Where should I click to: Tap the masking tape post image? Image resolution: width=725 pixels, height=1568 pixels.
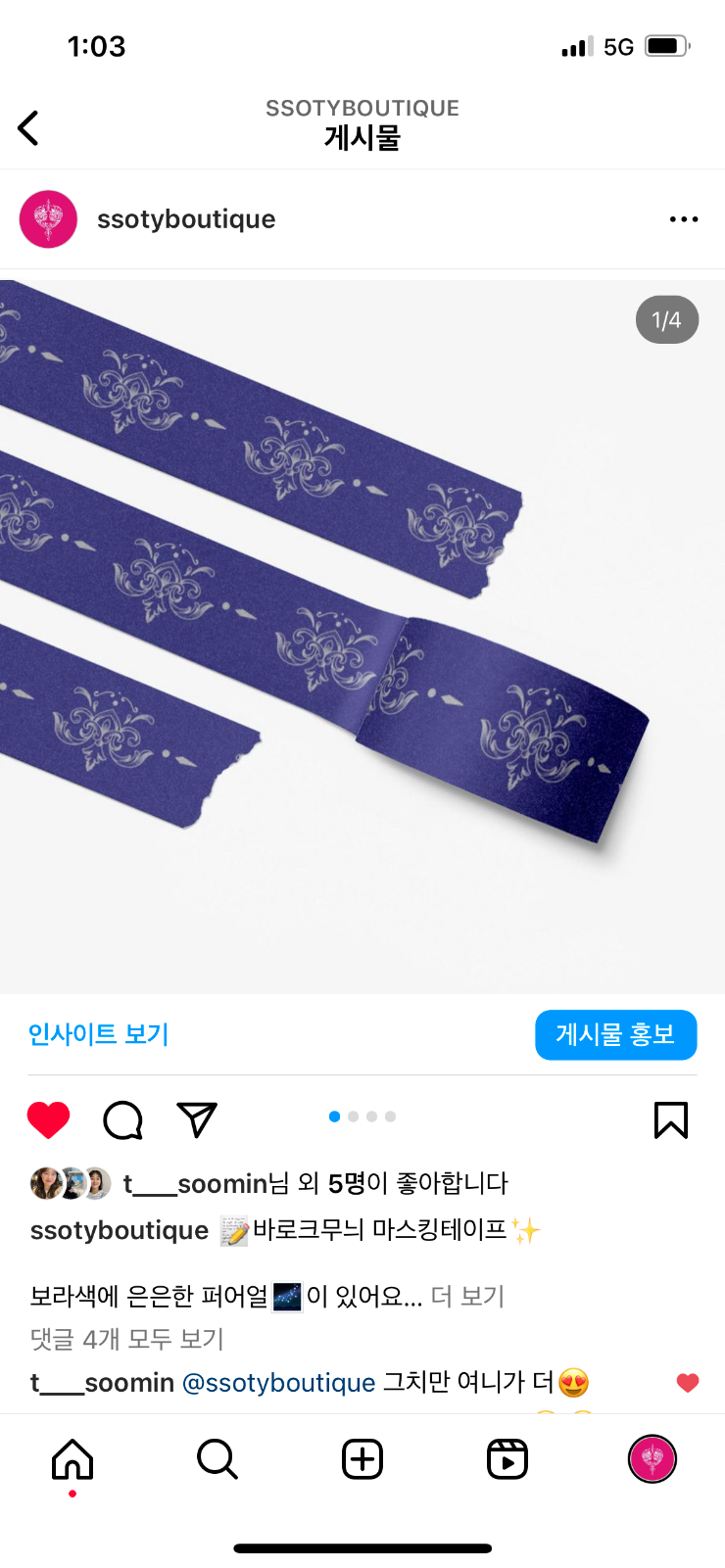point(362,637)
